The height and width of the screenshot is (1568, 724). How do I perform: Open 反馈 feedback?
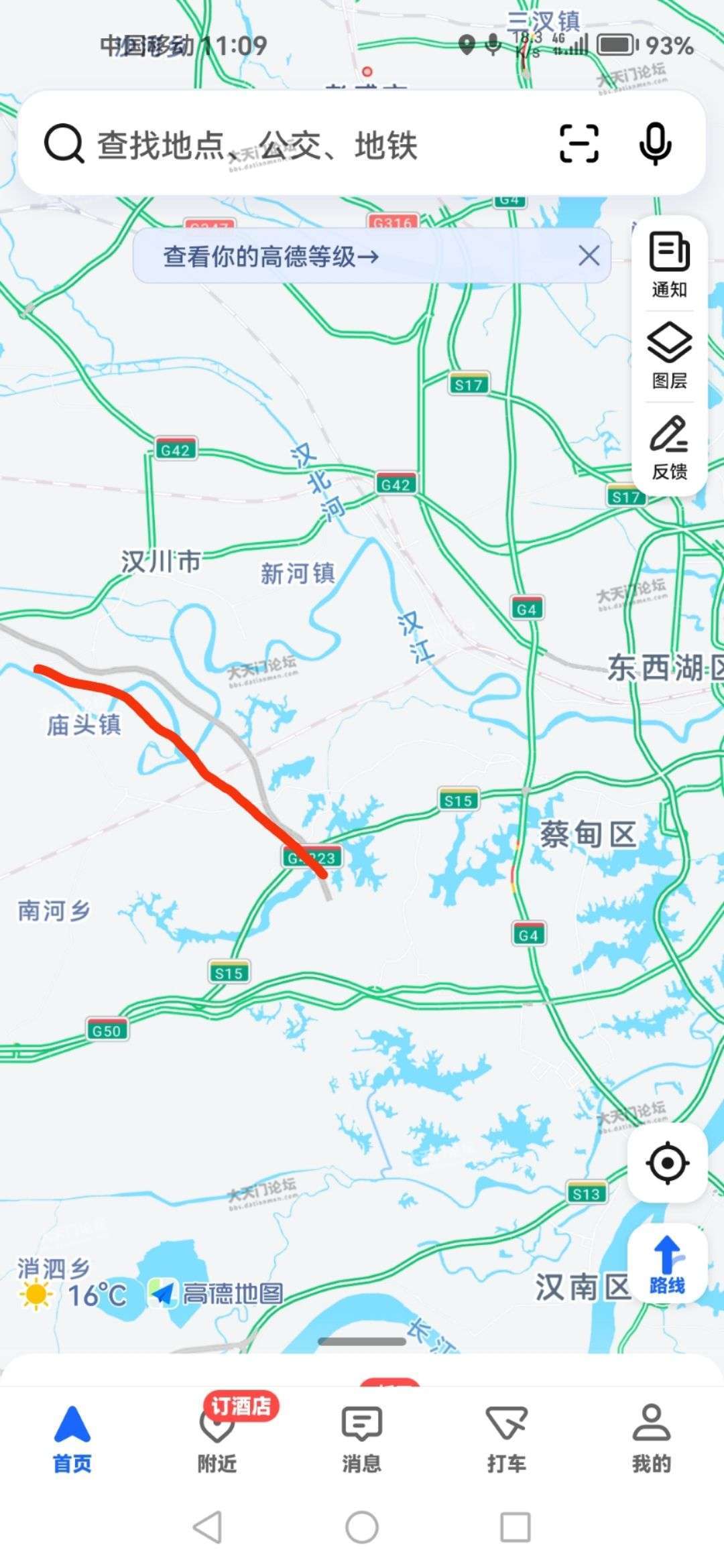coord(669,448)
